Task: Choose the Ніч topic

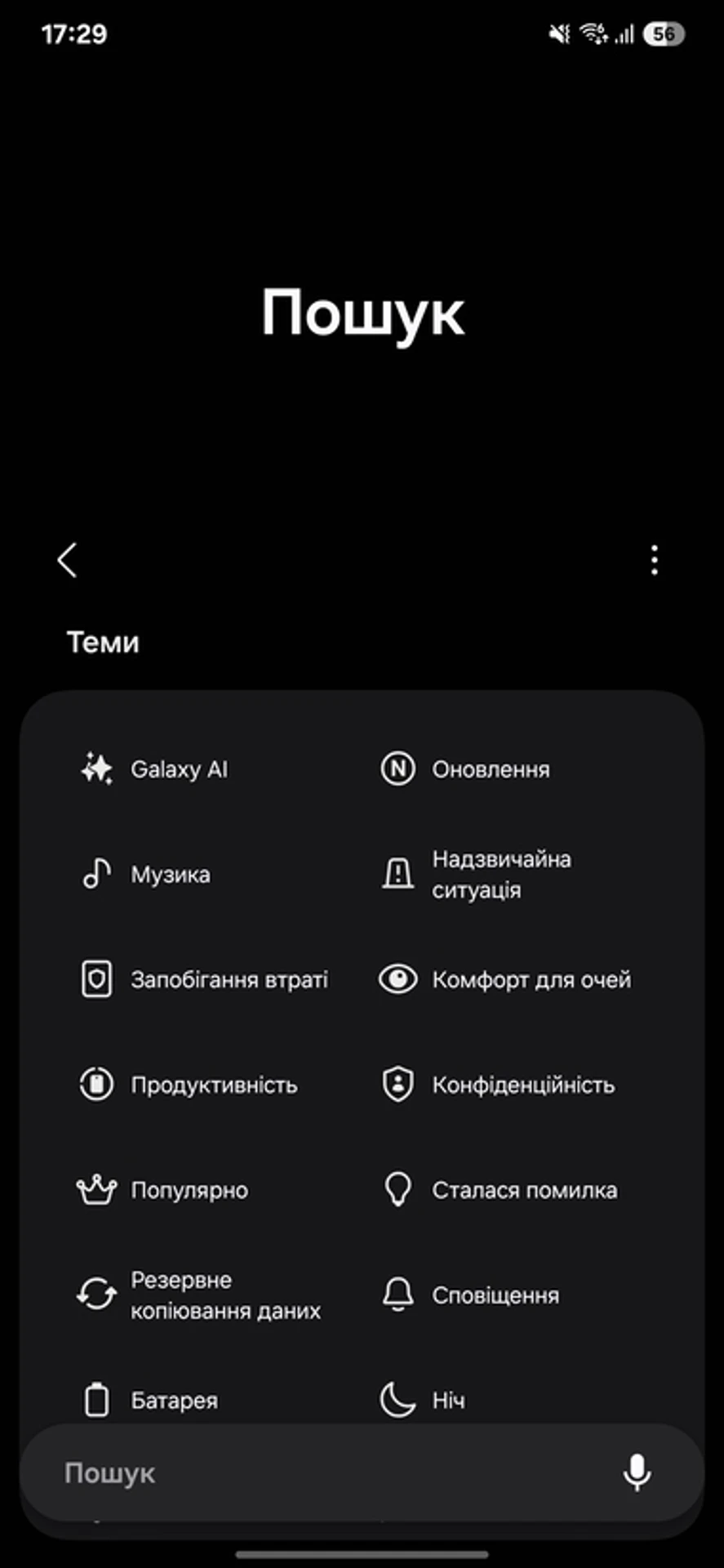Action: pyautogui.click(x=448, y=1401)
